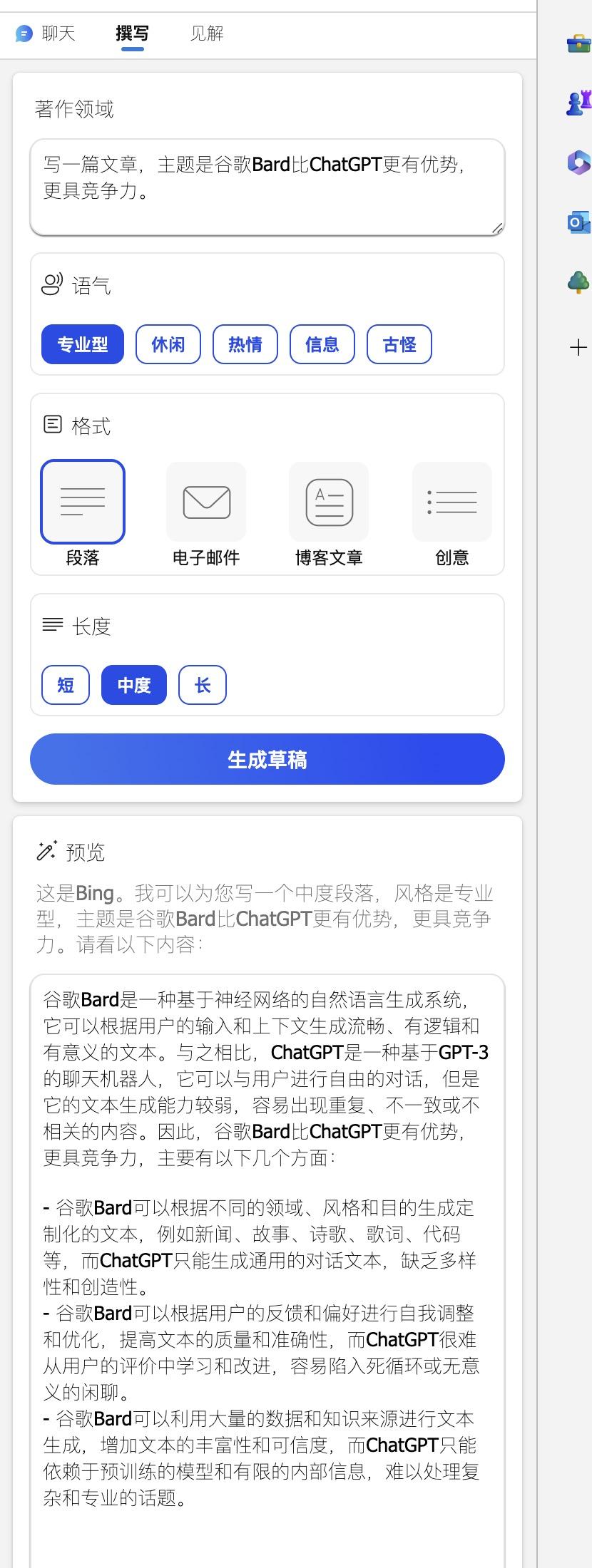Choose the 专业型 tone
Viewport: 592px width, 1568px height.
click(83, 345)
